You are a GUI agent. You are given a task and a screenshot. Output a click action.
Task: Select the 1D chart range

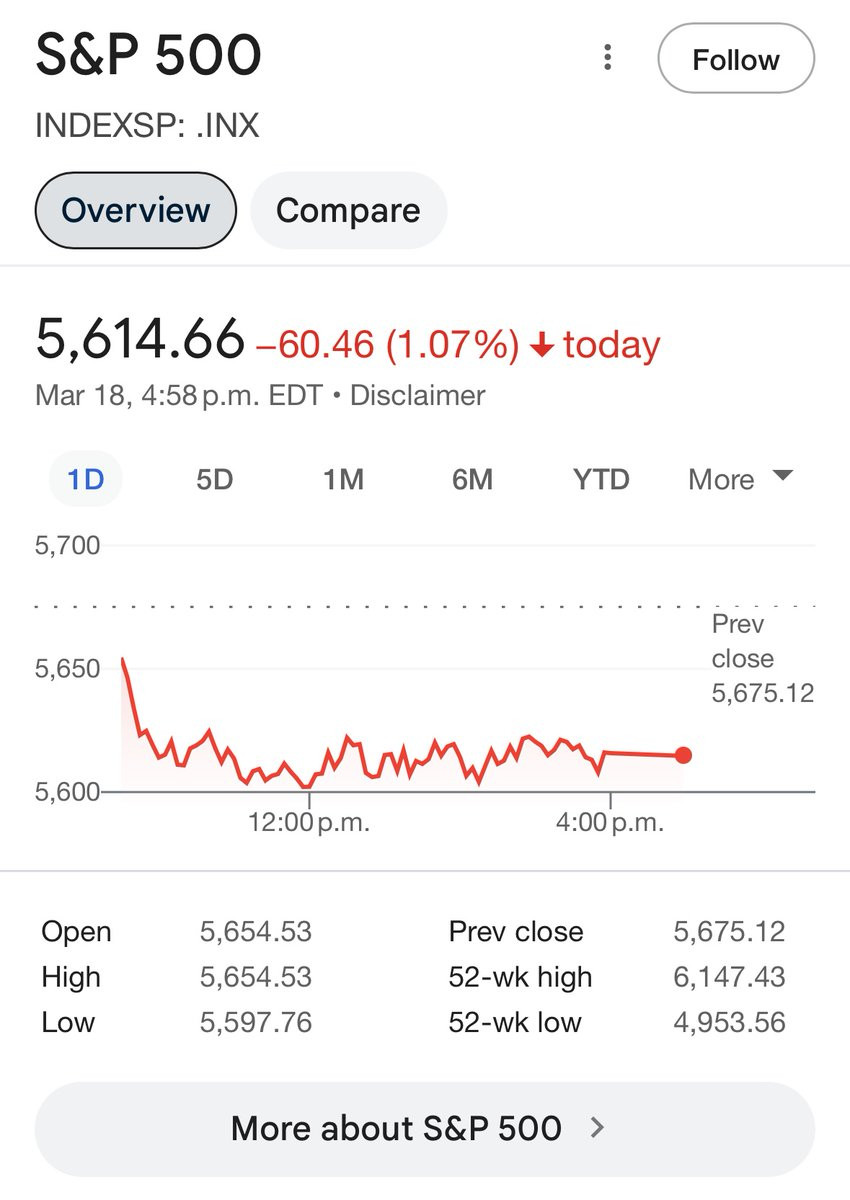tap(86, 480)
